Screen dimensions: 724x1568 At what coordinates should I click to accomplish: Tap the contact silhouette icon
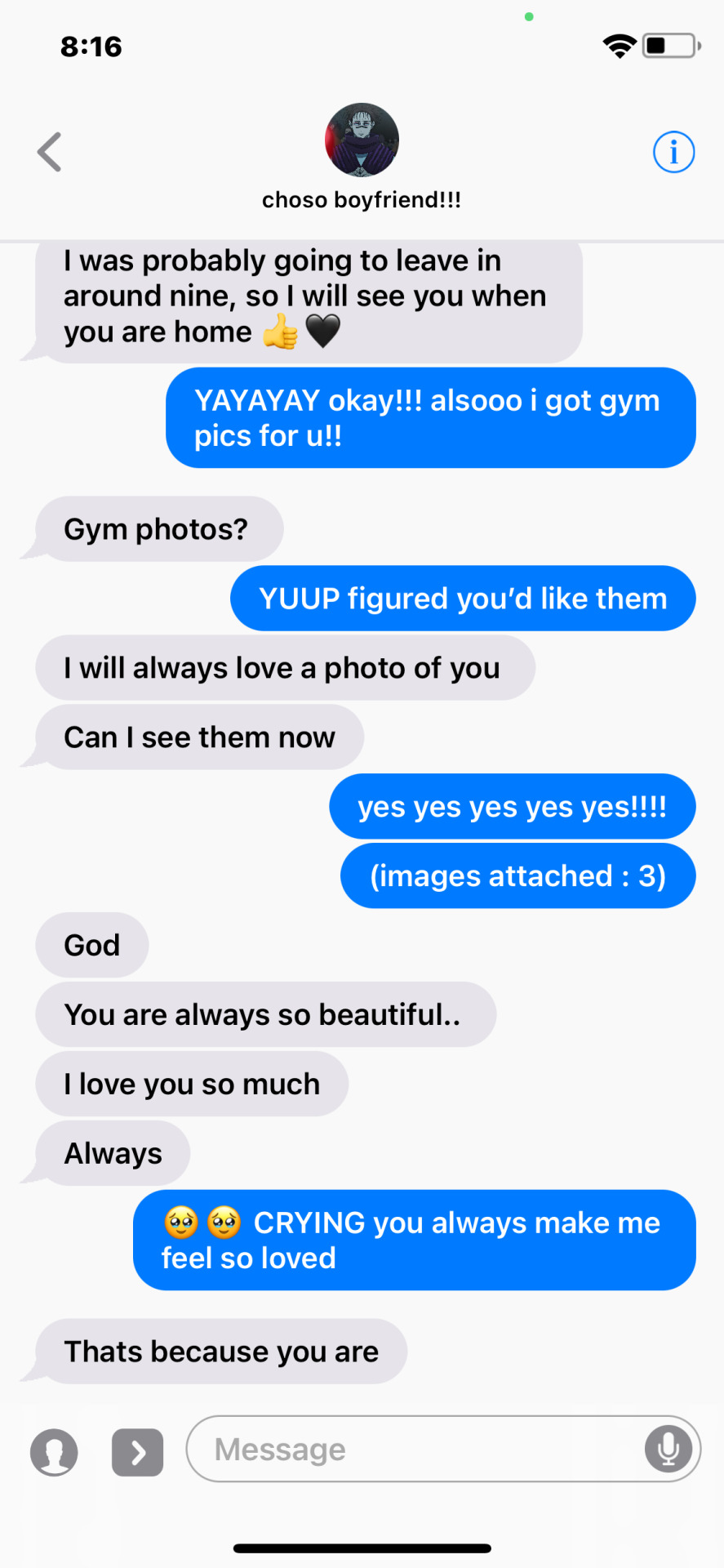[54, 1452]
